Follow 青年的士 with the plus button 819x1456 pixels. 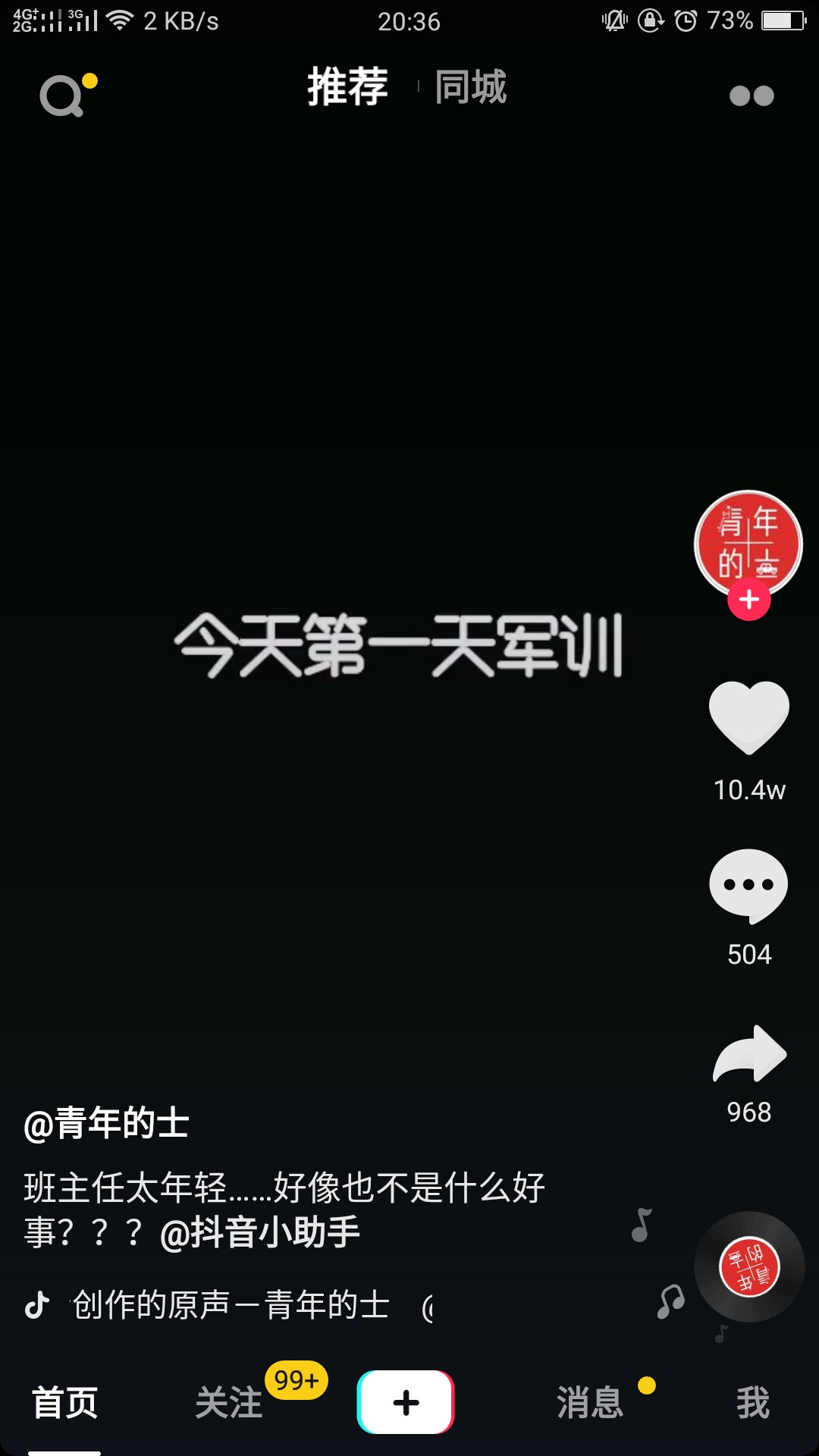(x=749, y=600)
